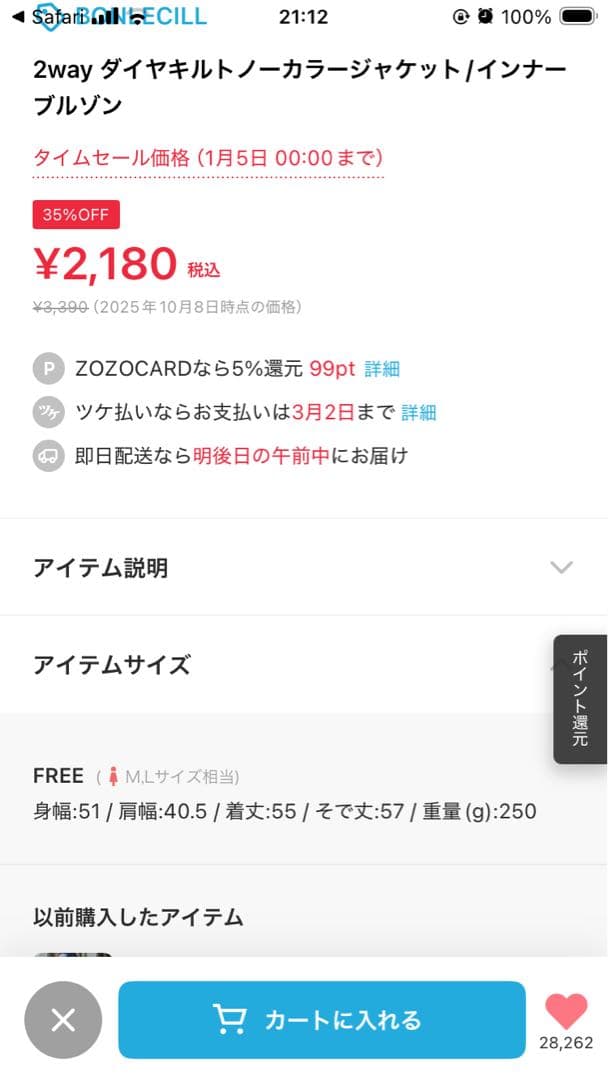Open 詳細 link for ZOZOCARD points
This screenshot has height=1080, width=608.
coord(382,369)
